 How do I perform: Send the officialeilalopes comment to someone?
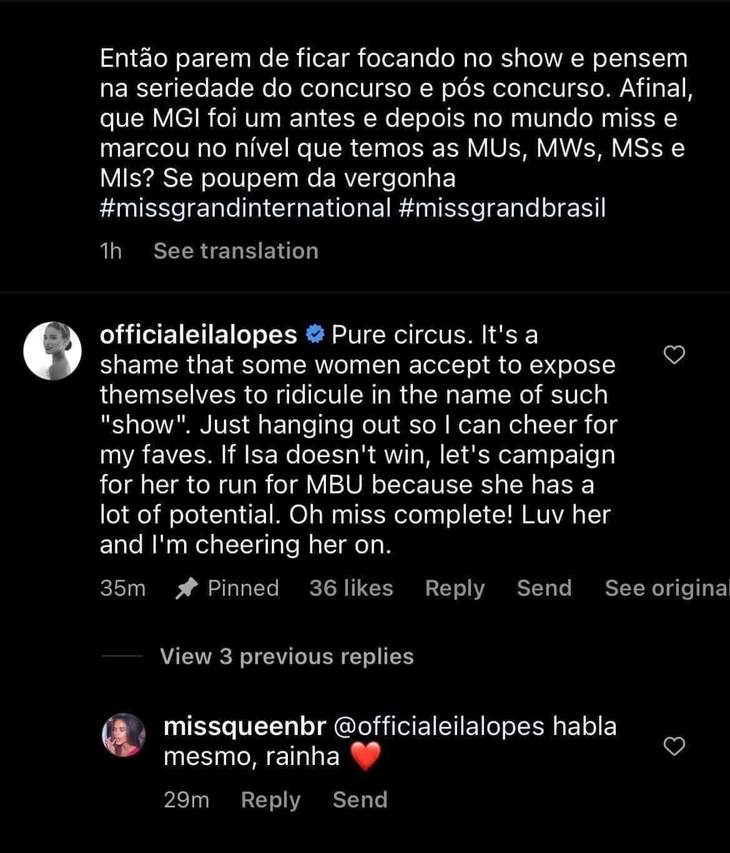pos(544,589)
